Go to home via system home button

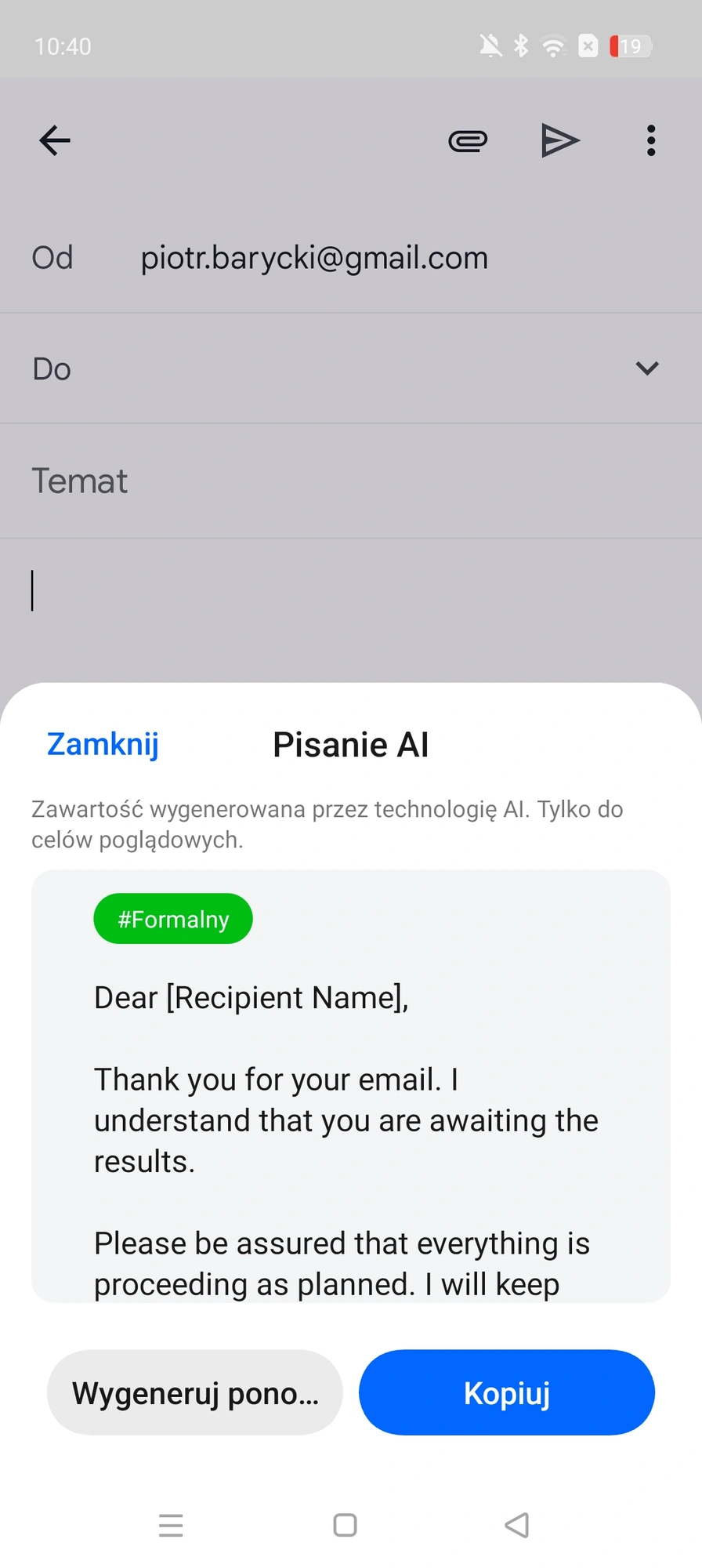tap(345, 1525)
